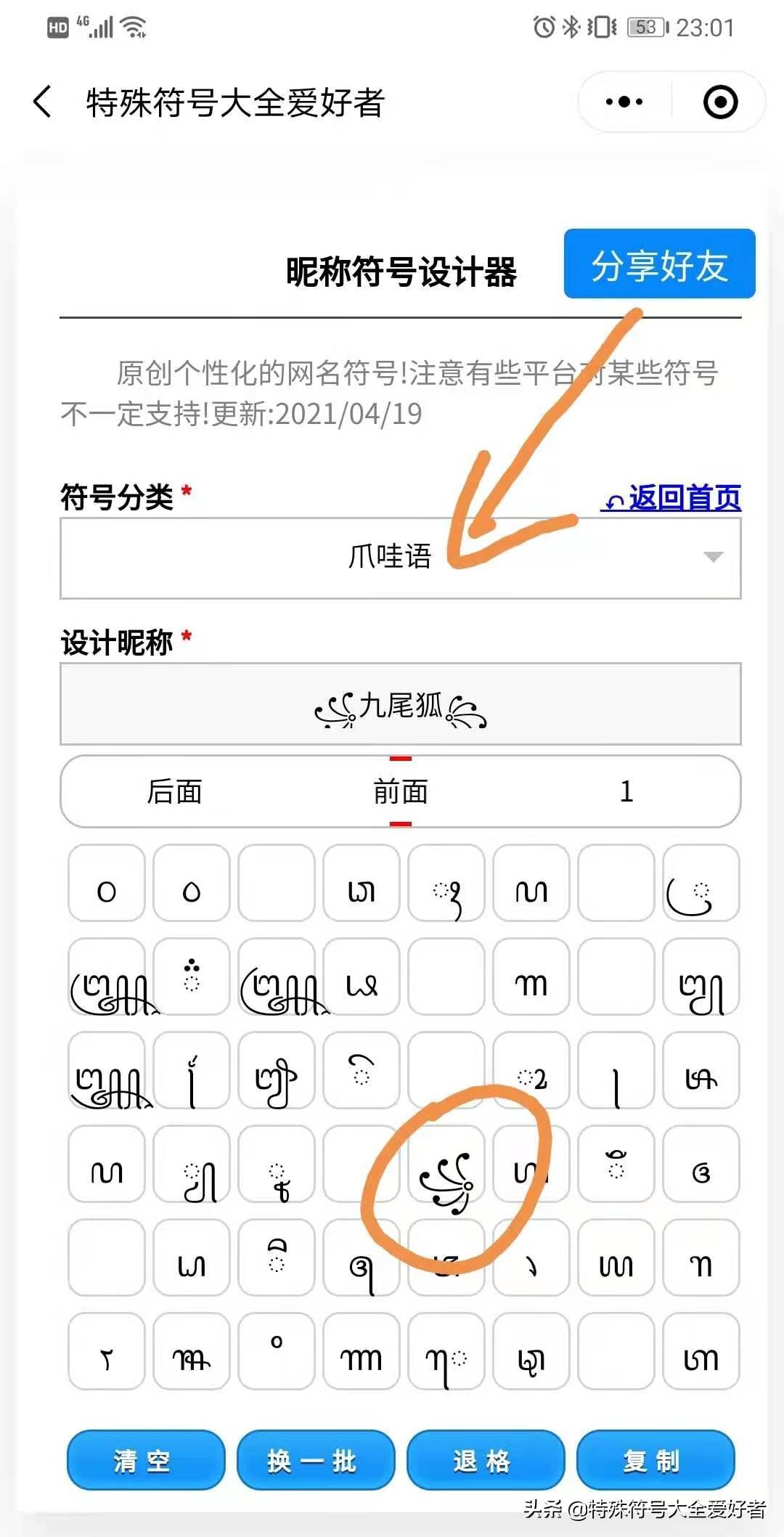The height and width of the screenshot is (1537, 784).
Task: Close the mini program with the circle icon
Action: pyautogui.click(x=720, y=102)
